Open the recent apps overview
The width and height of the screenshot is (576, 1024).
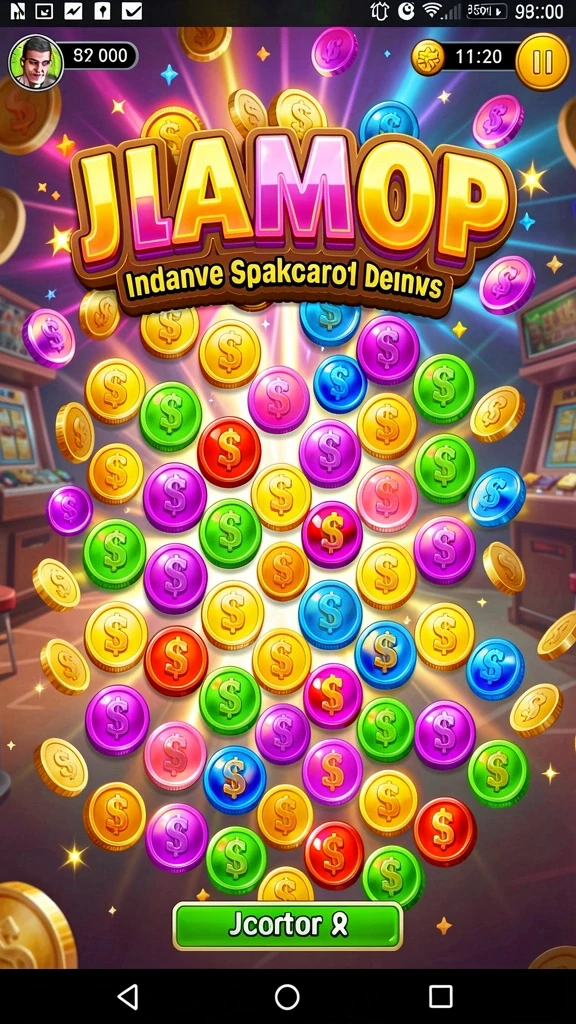441,997
